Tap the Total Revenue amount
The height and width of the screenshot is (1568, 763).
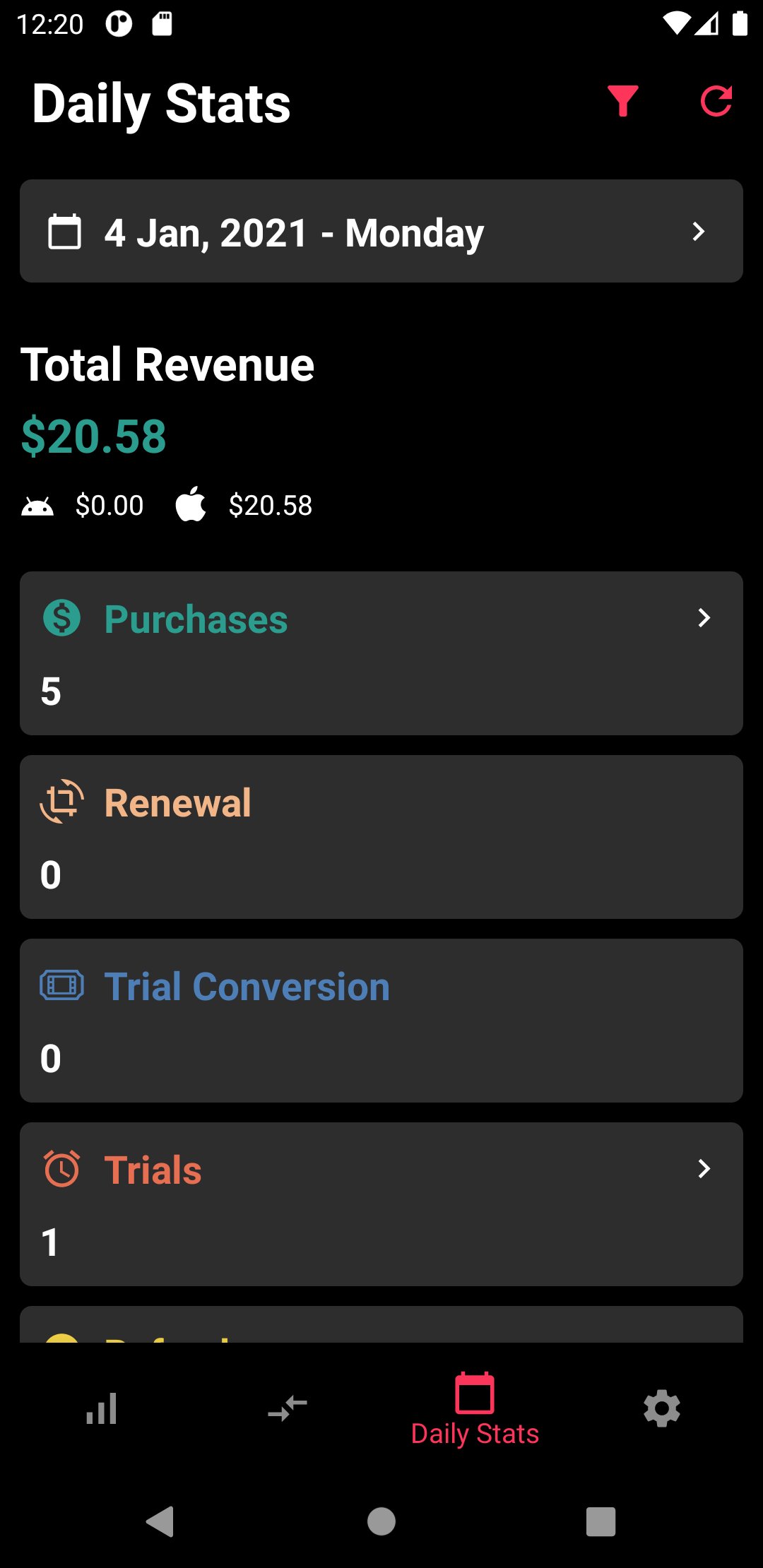[94, 436]
